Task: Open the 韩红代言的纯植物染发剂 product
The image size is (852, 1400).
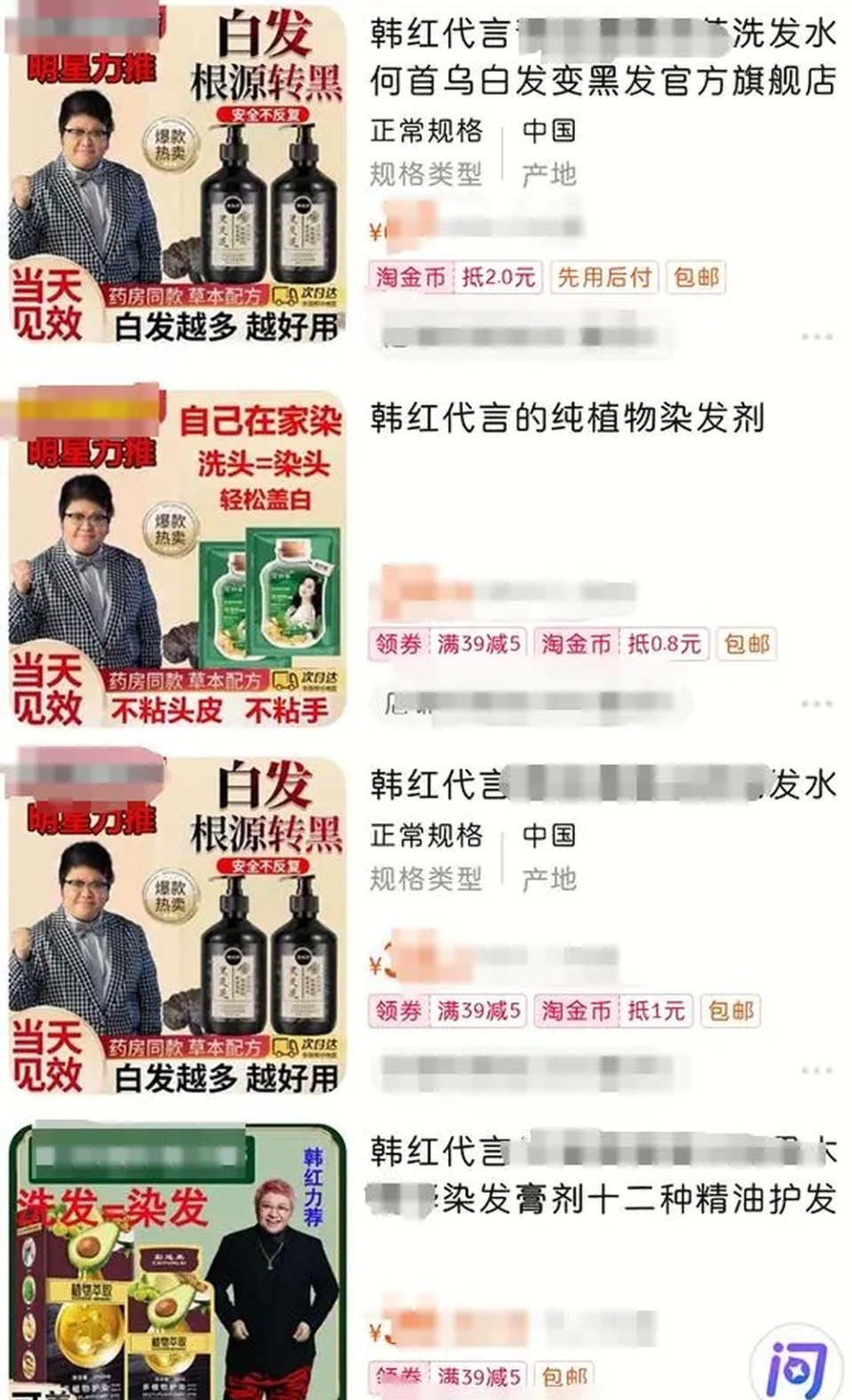Action: [568, 417]
